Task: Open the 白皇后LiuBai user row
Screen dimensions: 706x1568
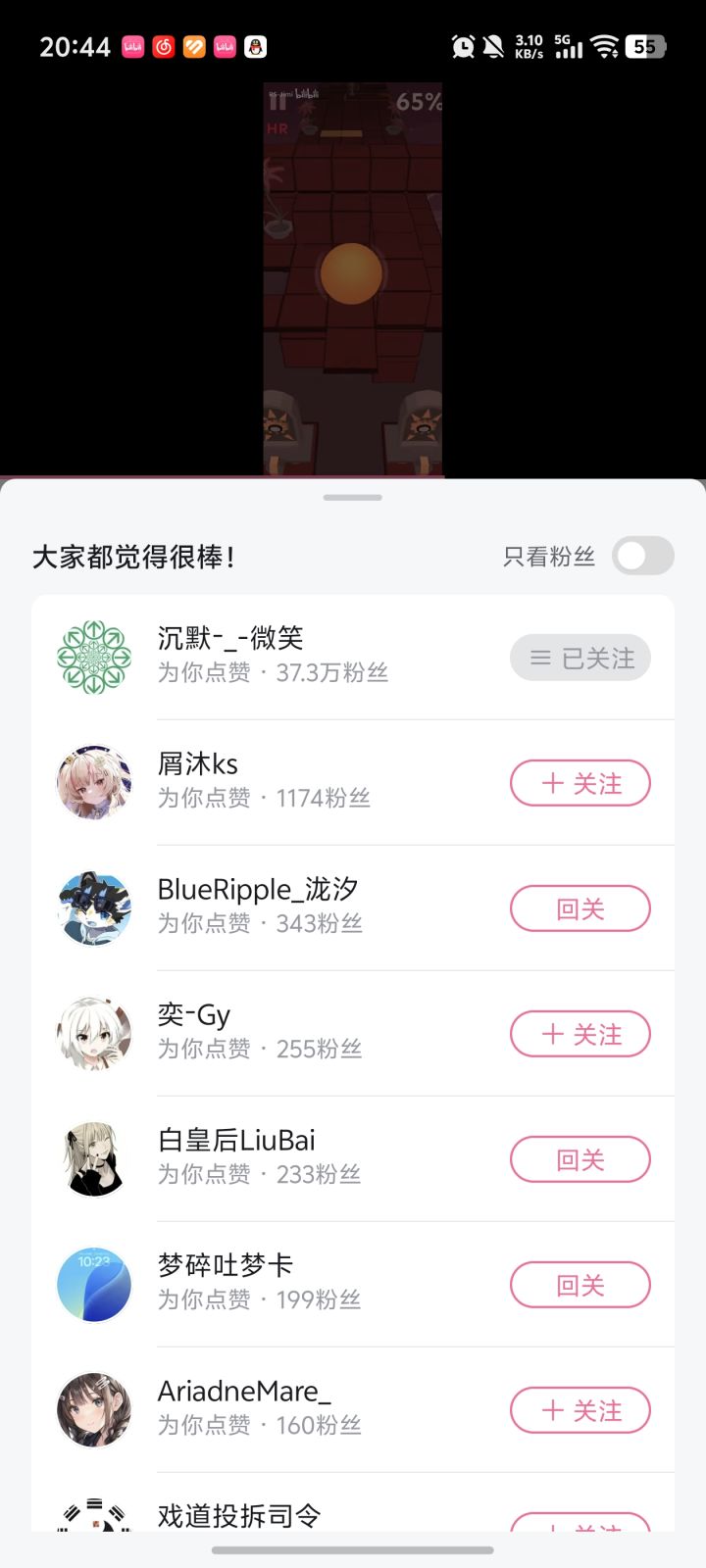Action: (x=294, y=1159)
